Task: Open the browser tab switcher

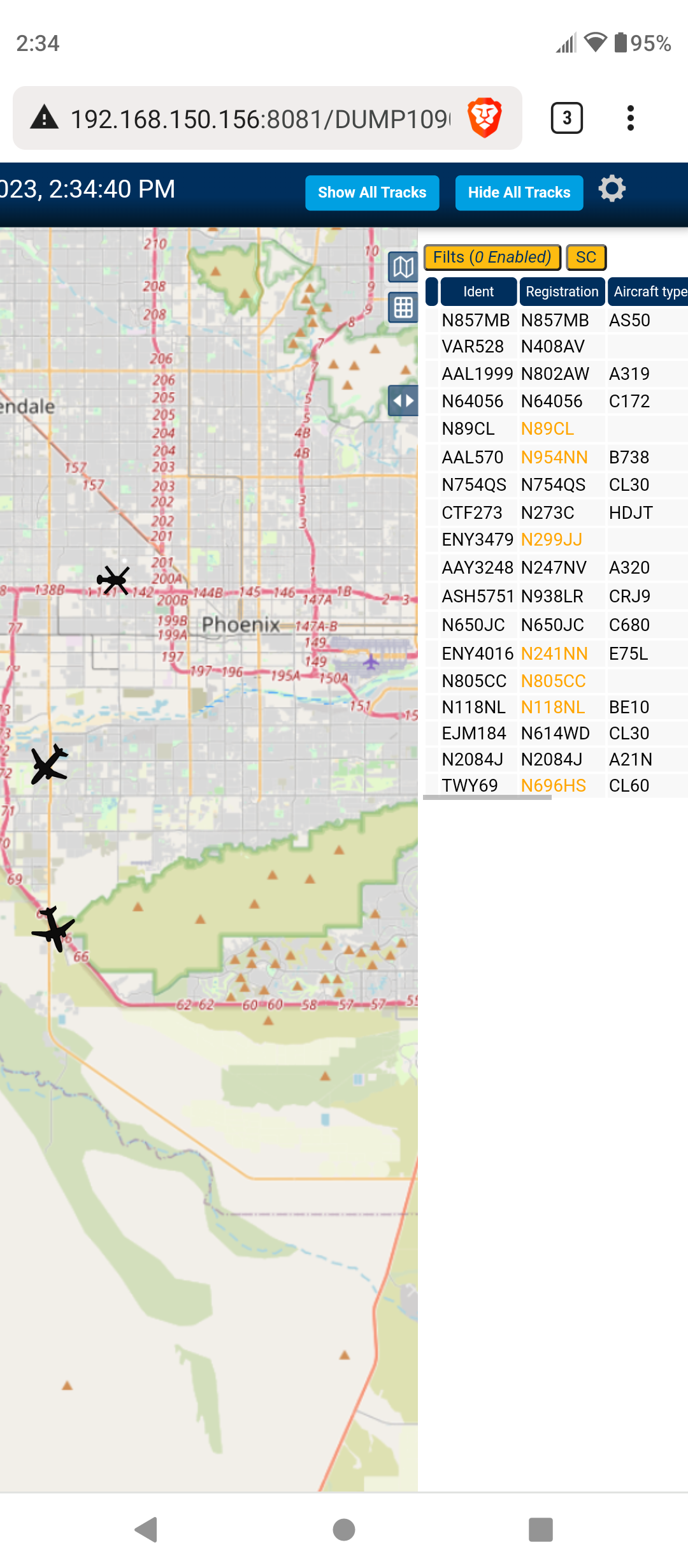Action: 567,118
